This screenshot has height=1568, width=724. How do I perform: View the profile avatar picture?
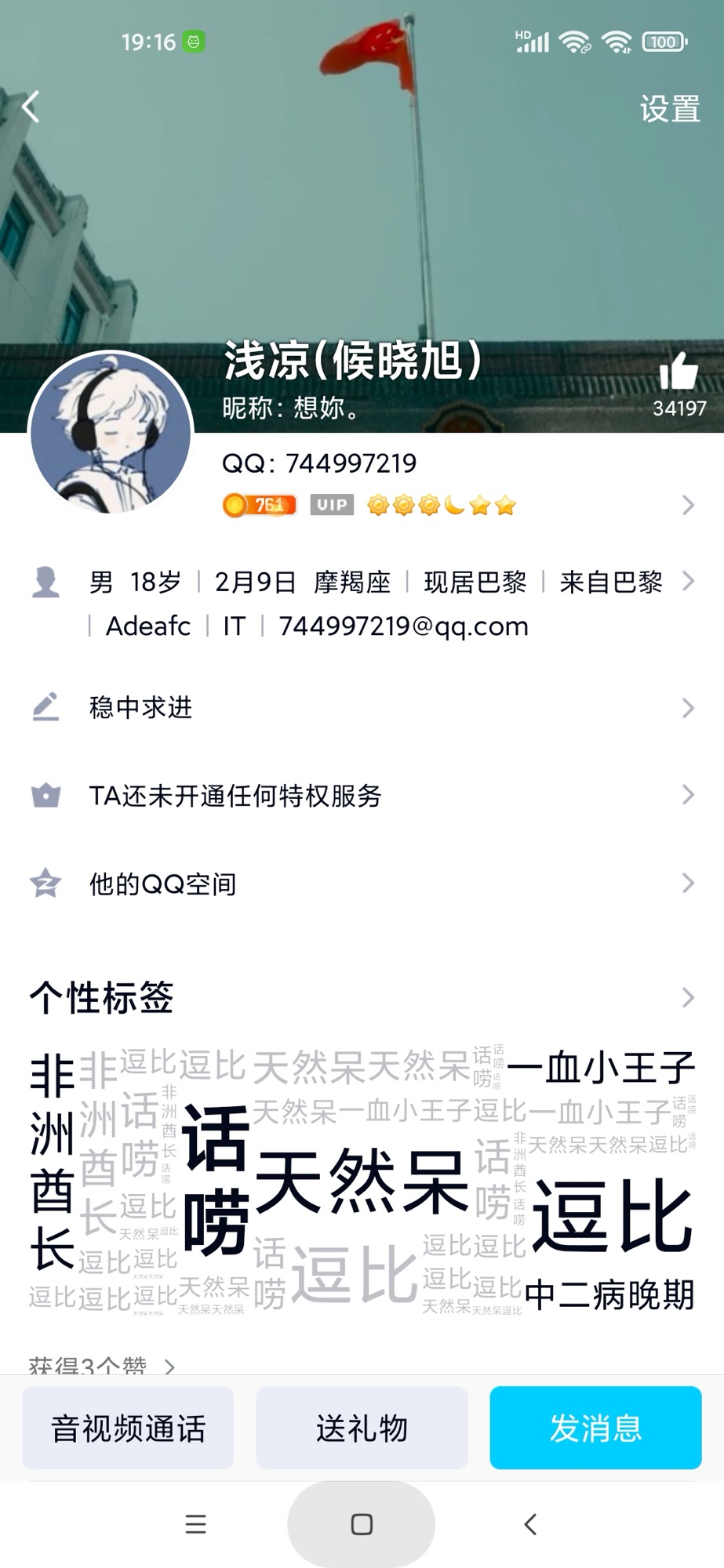(111, 432)
